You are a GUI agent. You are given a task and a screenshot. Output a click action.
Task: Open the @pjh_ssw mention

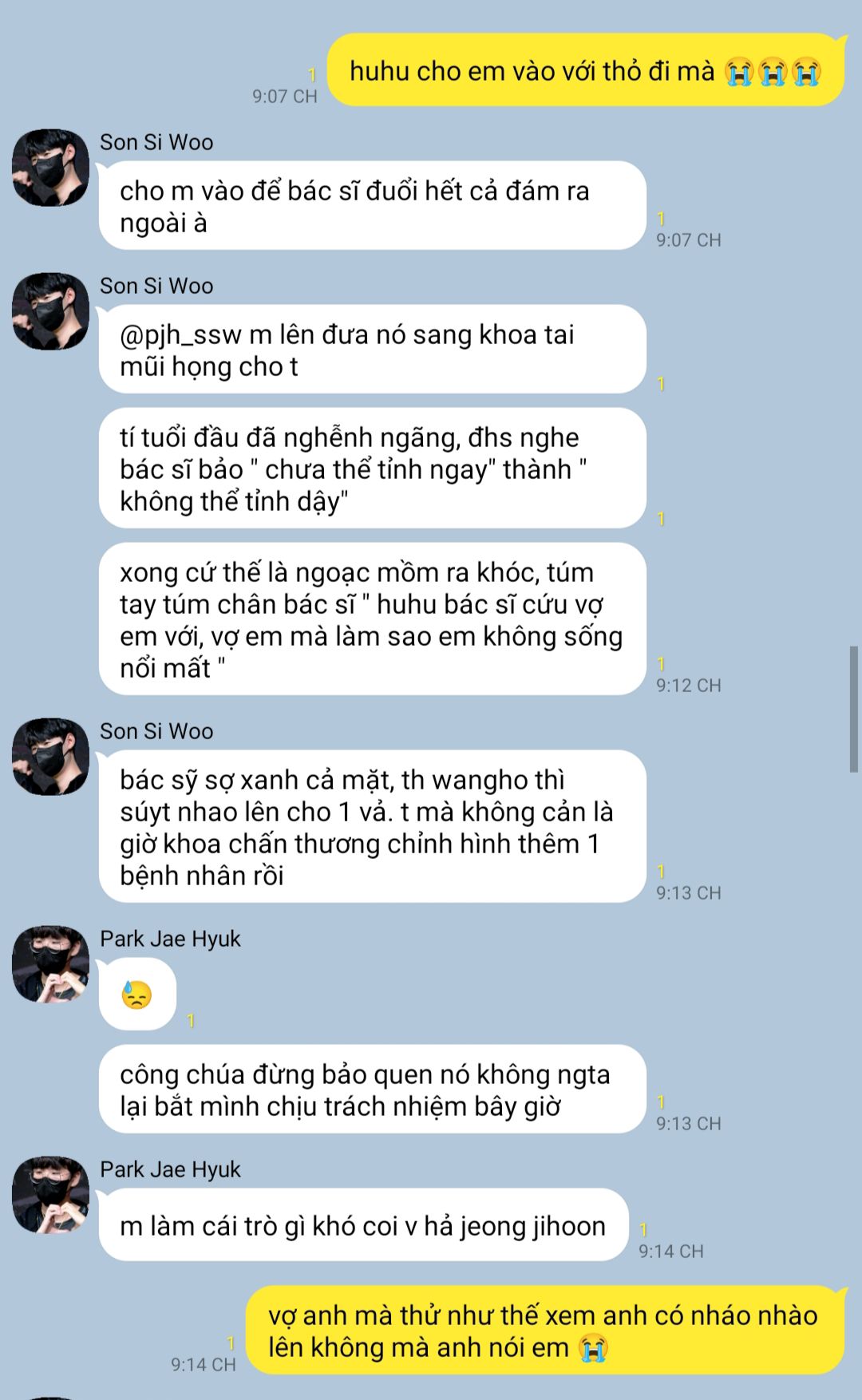180,335
